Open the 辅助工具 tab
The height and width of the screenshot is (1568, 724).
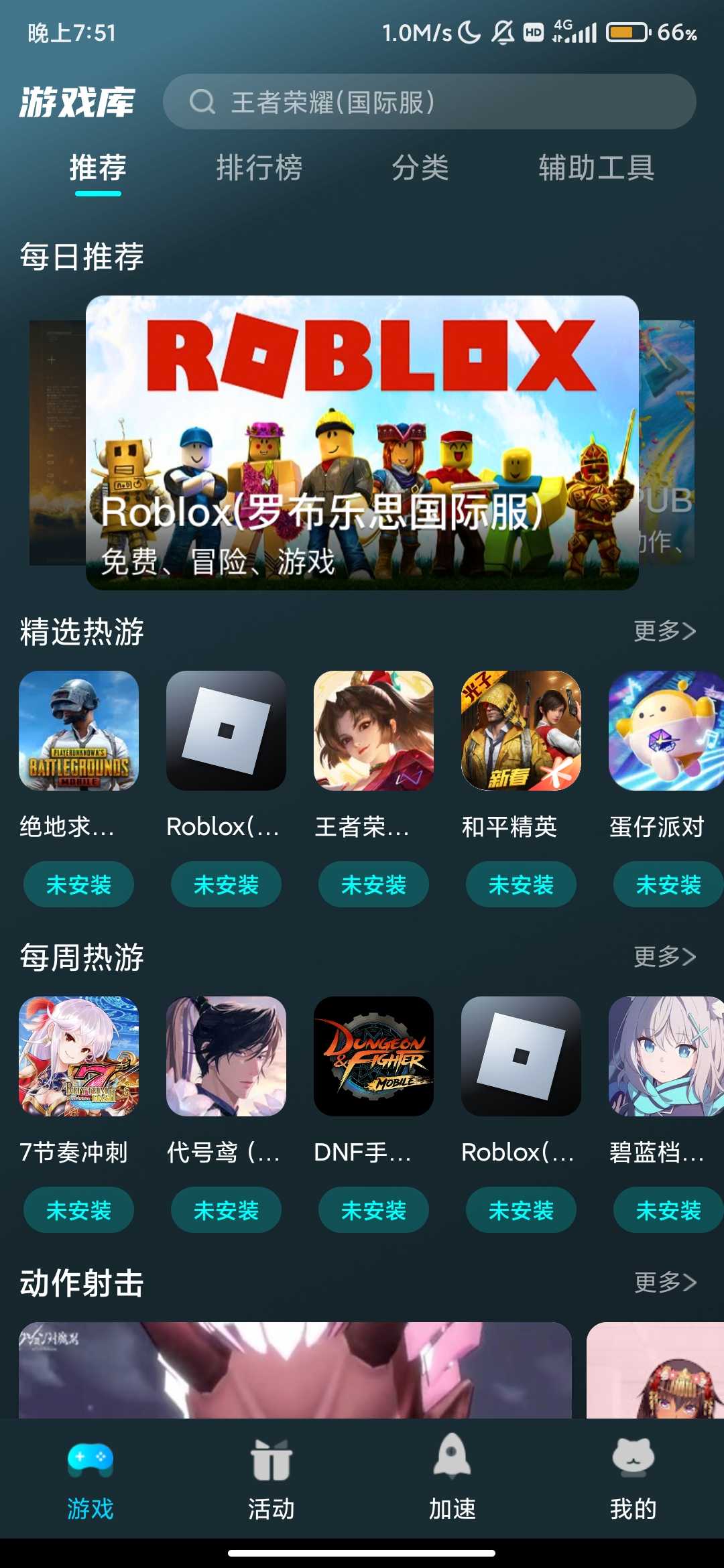click(x=596, y=168)
